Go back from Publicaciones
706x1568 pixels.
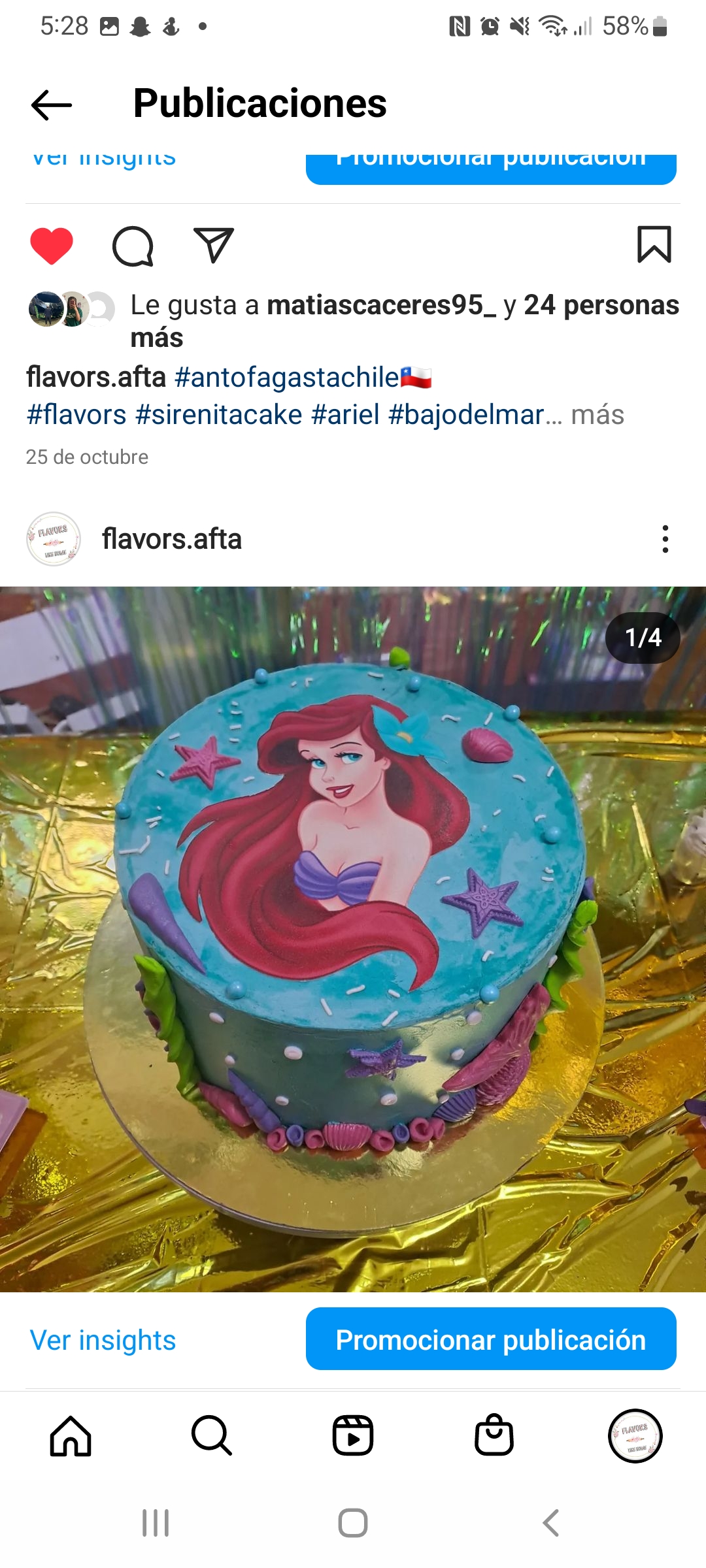pyautogui.click(x=51, y=105)
